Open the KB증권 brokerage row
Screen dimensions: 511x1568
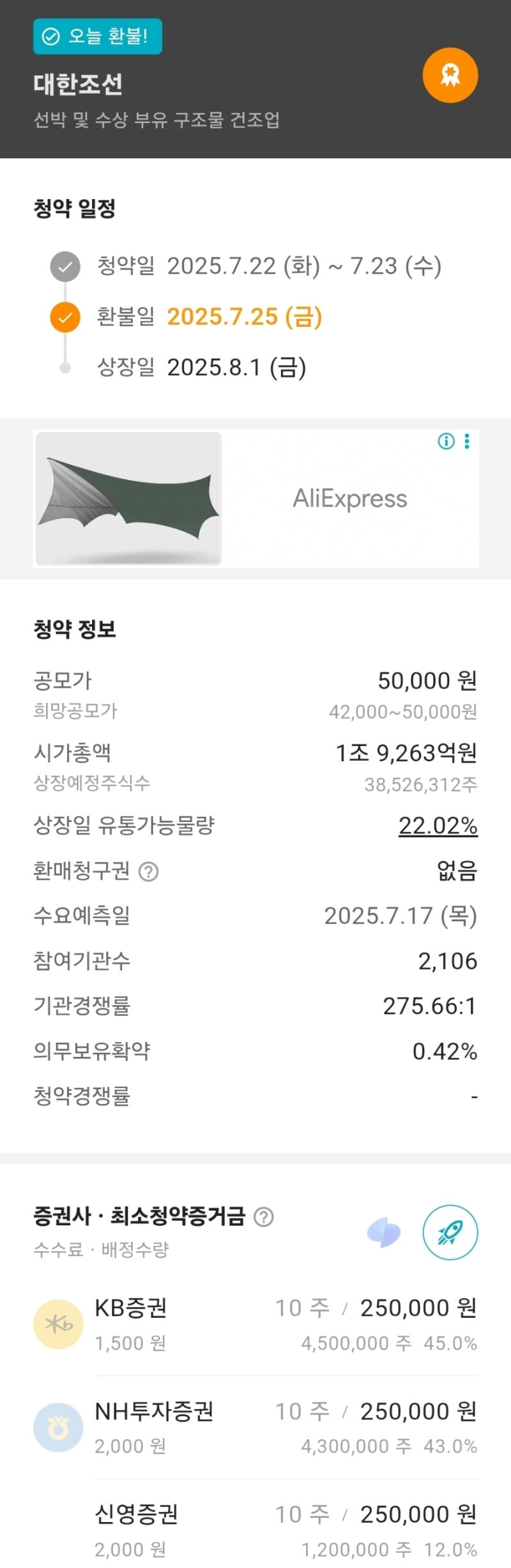(256, 1324)
